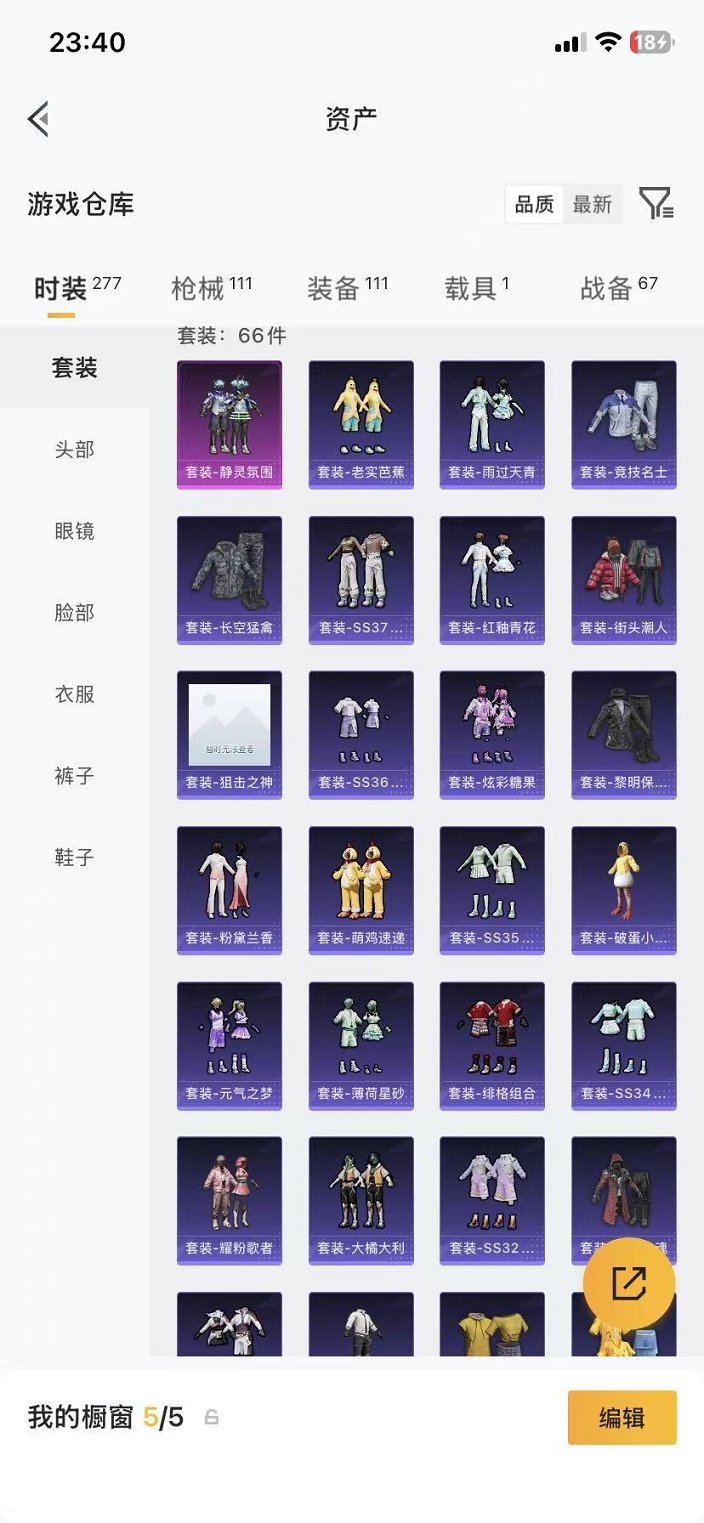Open the 套装-静灵氛围 outfit
Image resolution: width=704 pixels, height=1523 pixels.
click(x=229, y=424)
